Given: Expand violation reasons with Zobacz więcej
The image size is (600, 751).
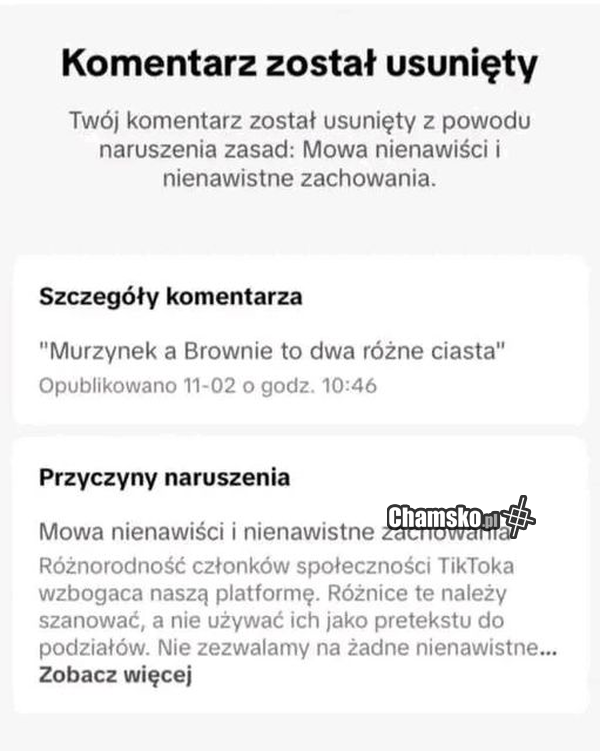Looking at the screenshot, I should tap(114, 675).
